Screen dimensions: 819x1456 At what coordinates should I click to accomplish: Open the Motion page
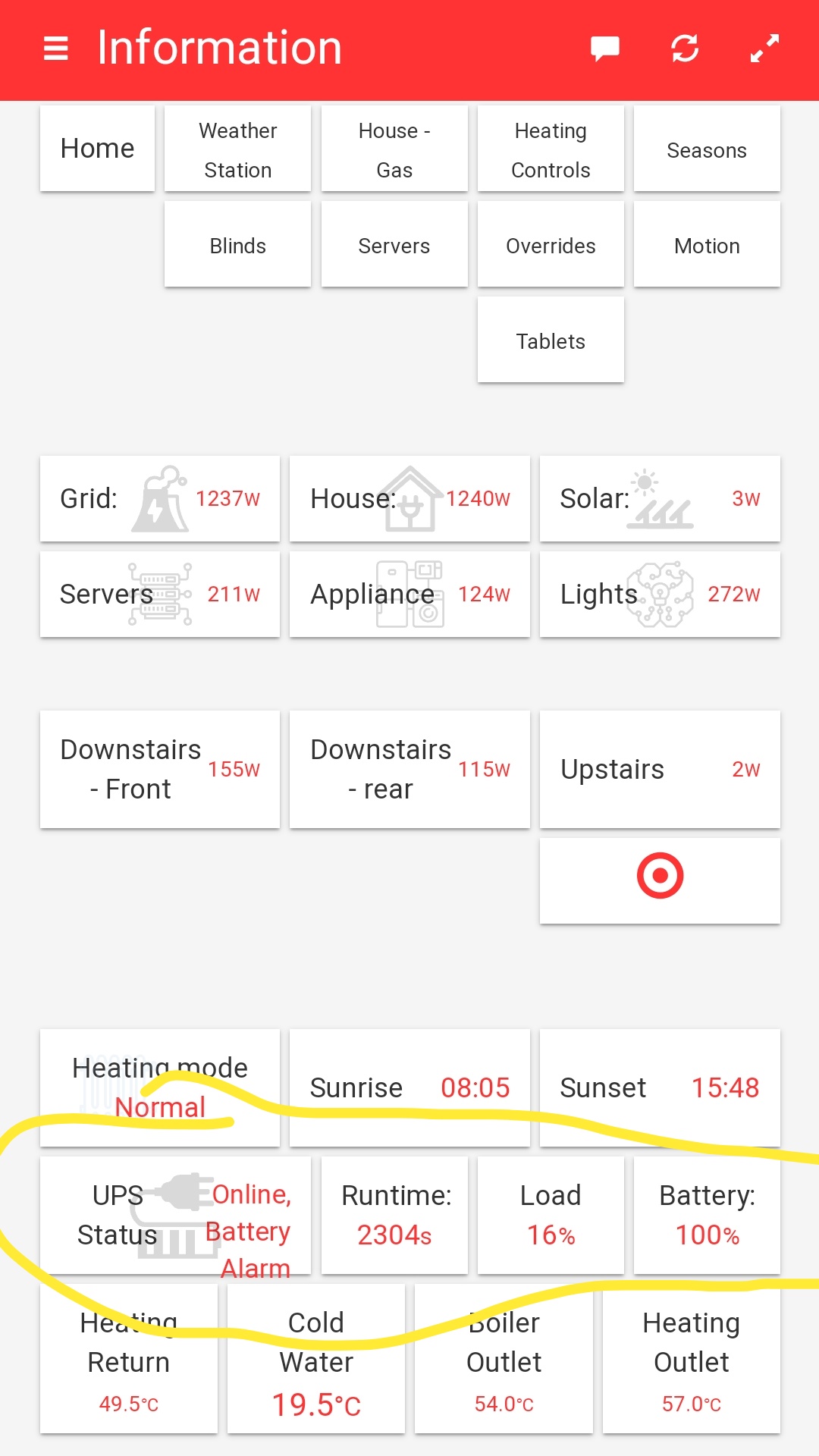(707, 243)
